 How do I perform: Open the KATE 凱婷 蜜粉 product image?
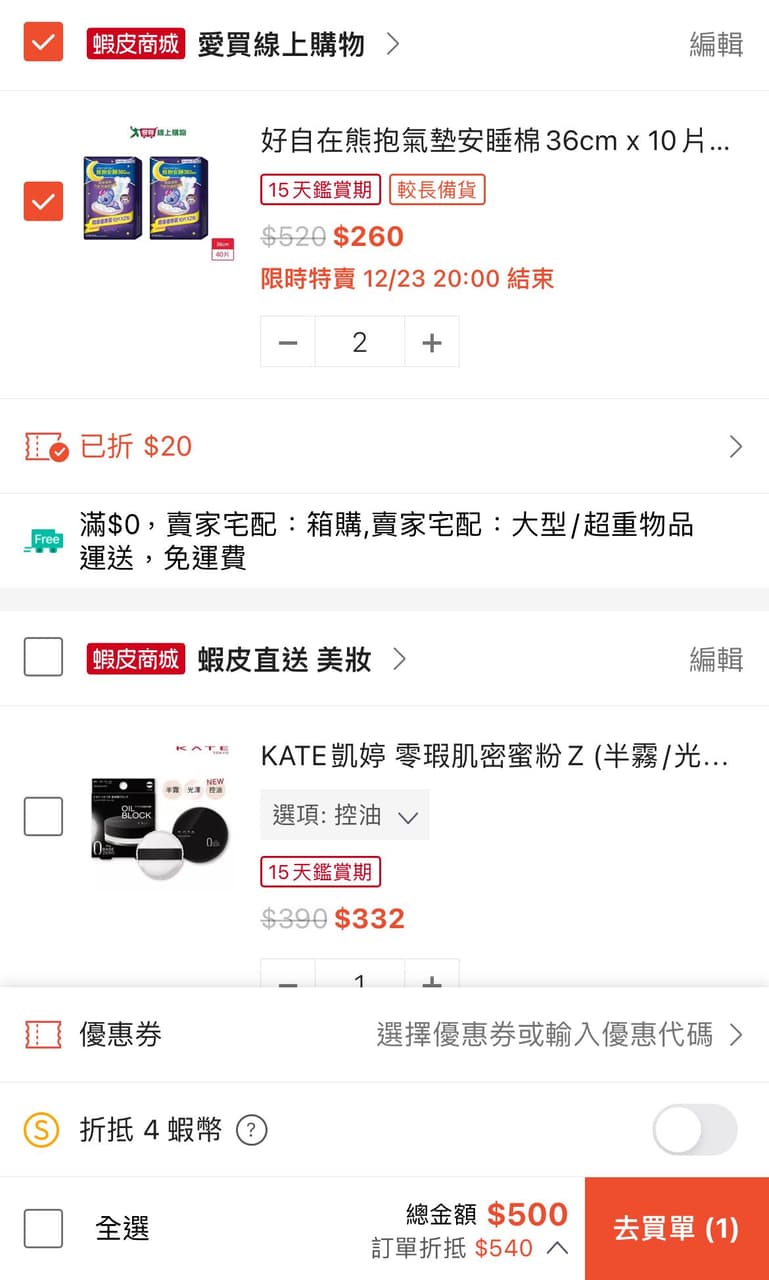(160, 816)
